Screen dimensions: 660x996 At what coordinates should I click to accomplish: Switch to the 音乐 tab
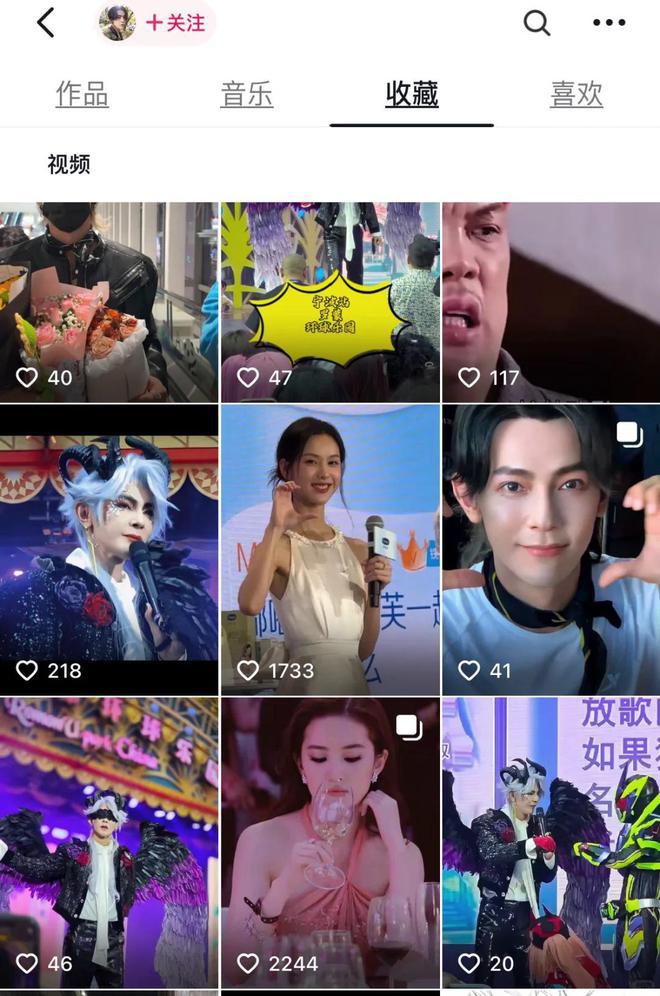click(247, 95)
